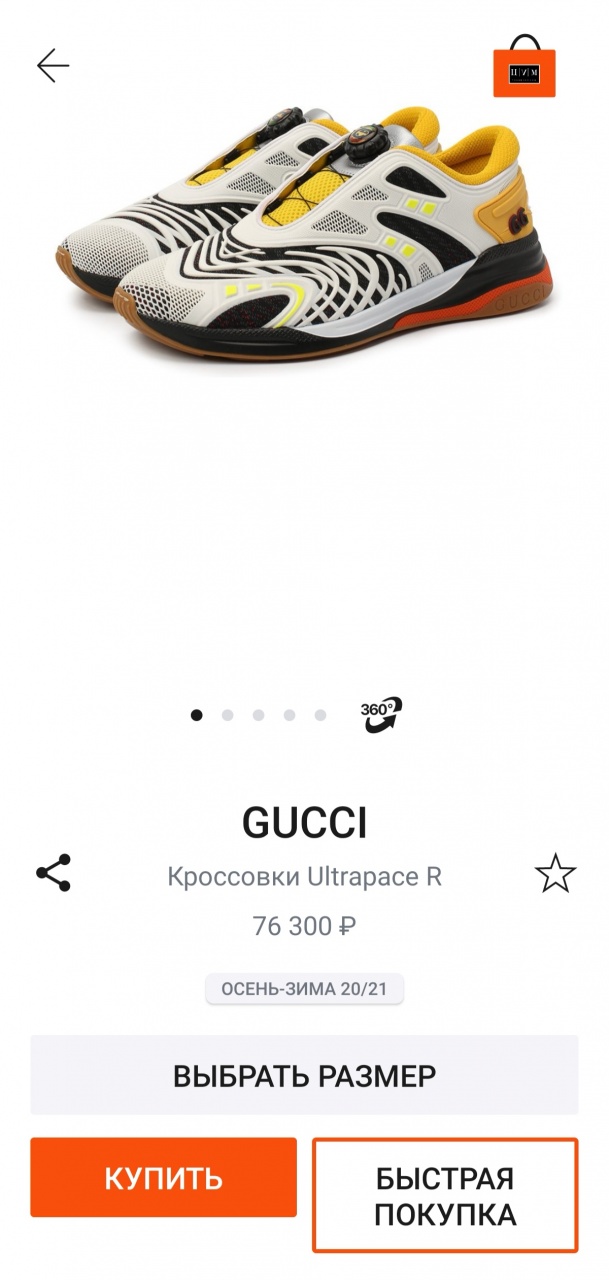Open the 360° product view
609x1280 pixels.
pyautogui.click(x=381, y=714)
